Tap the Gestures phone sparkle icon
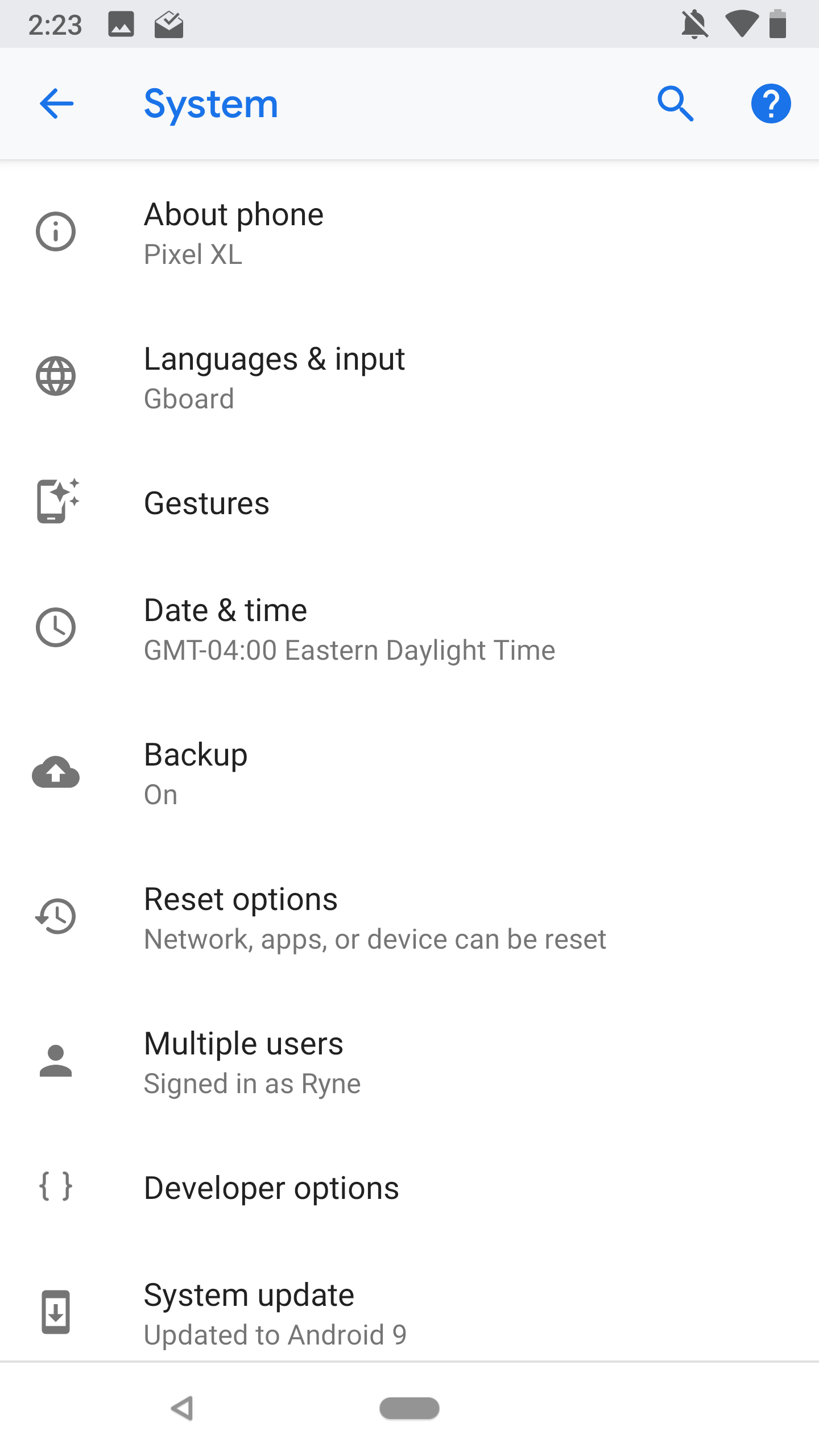Screen dimensions: 819x1456 55,503
